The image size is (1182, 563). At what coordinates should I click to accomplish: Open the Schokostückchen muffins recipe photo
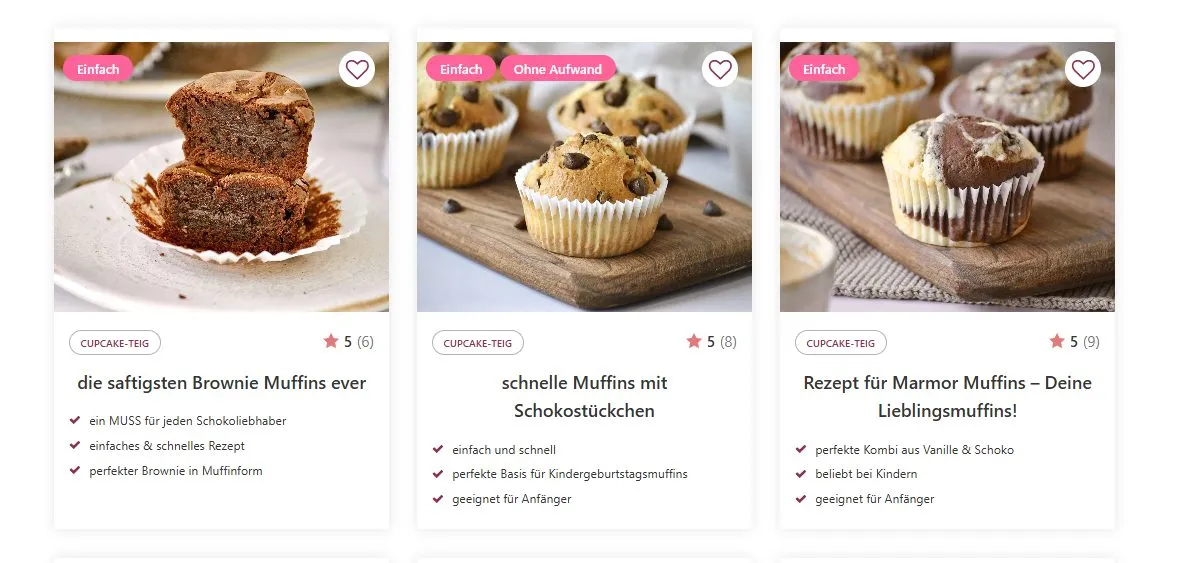point(584,190)
